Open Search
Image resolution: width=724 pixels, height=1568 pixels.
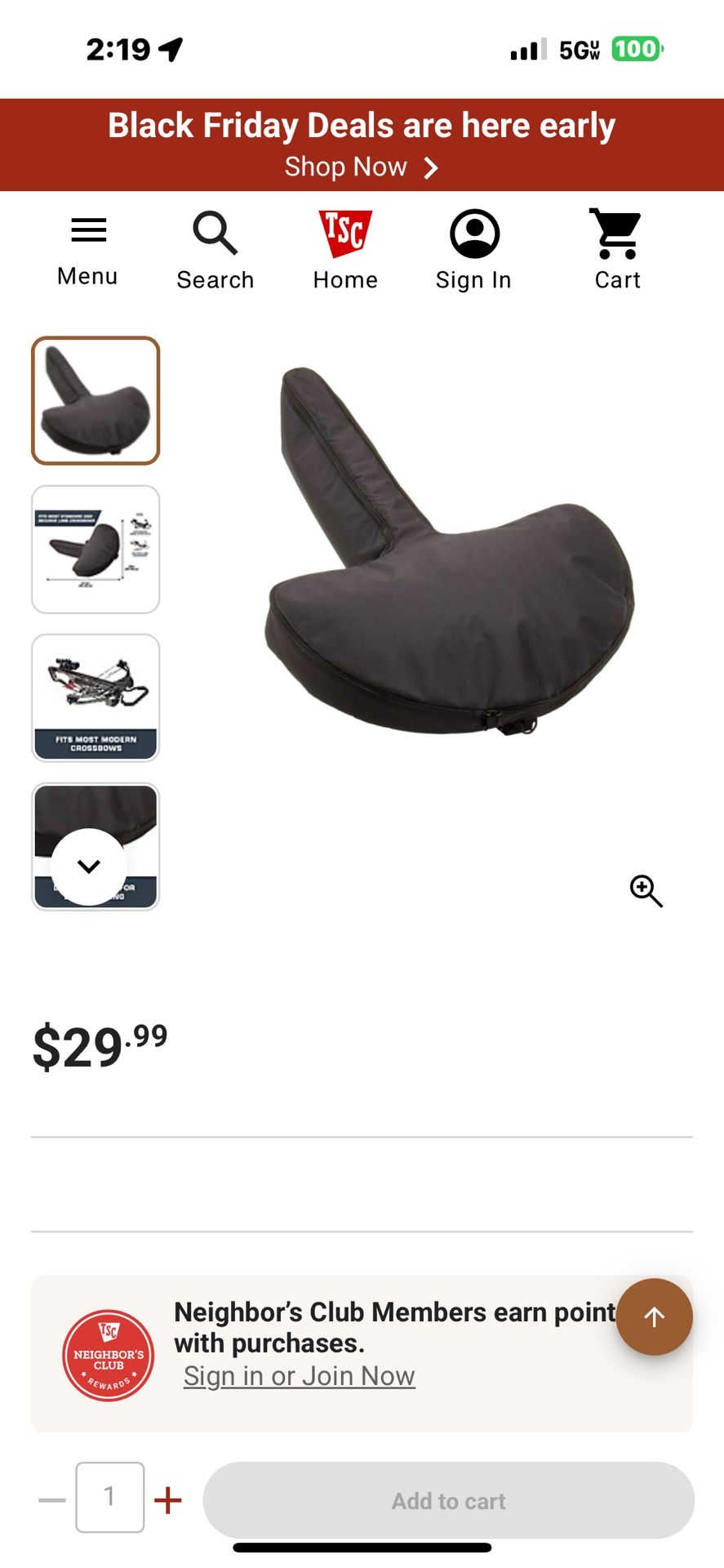(x=215, y=250)
